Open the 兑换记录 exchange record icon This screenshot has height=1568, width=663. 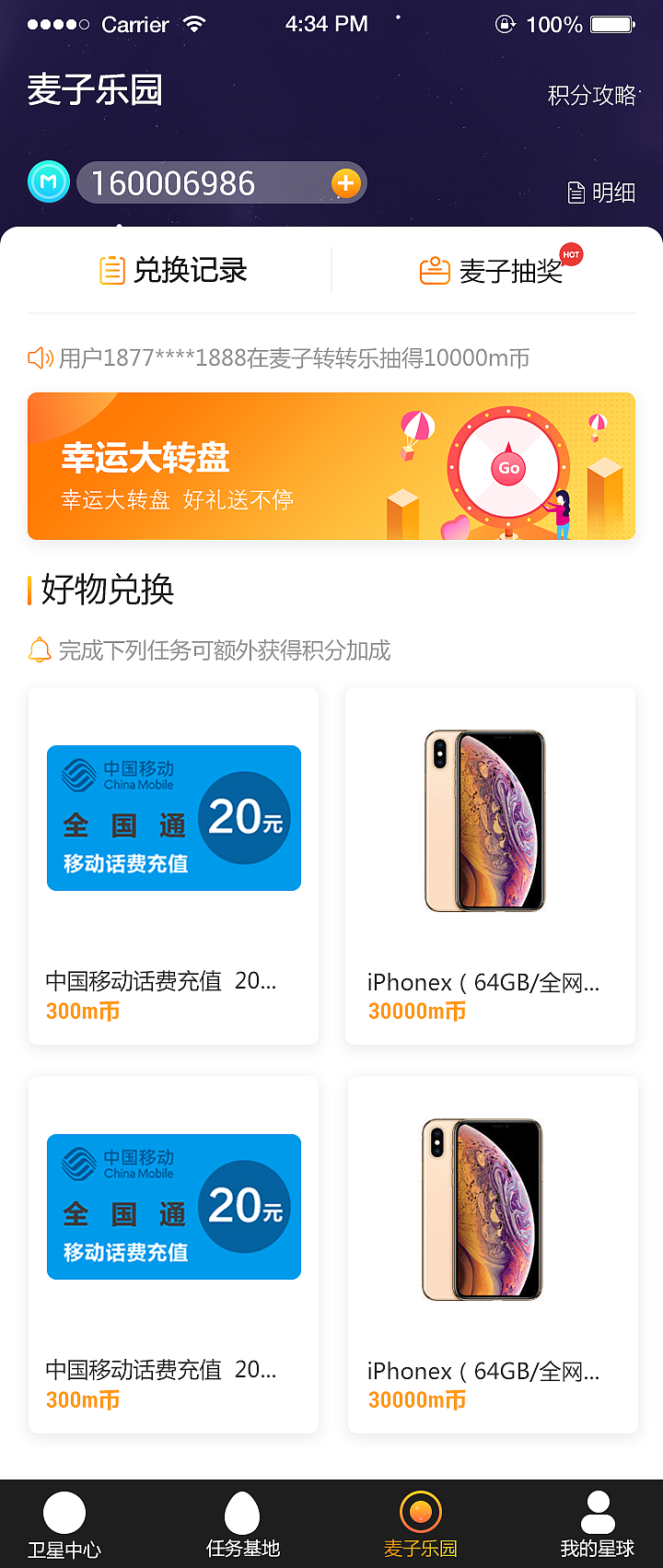pos(112,270)
